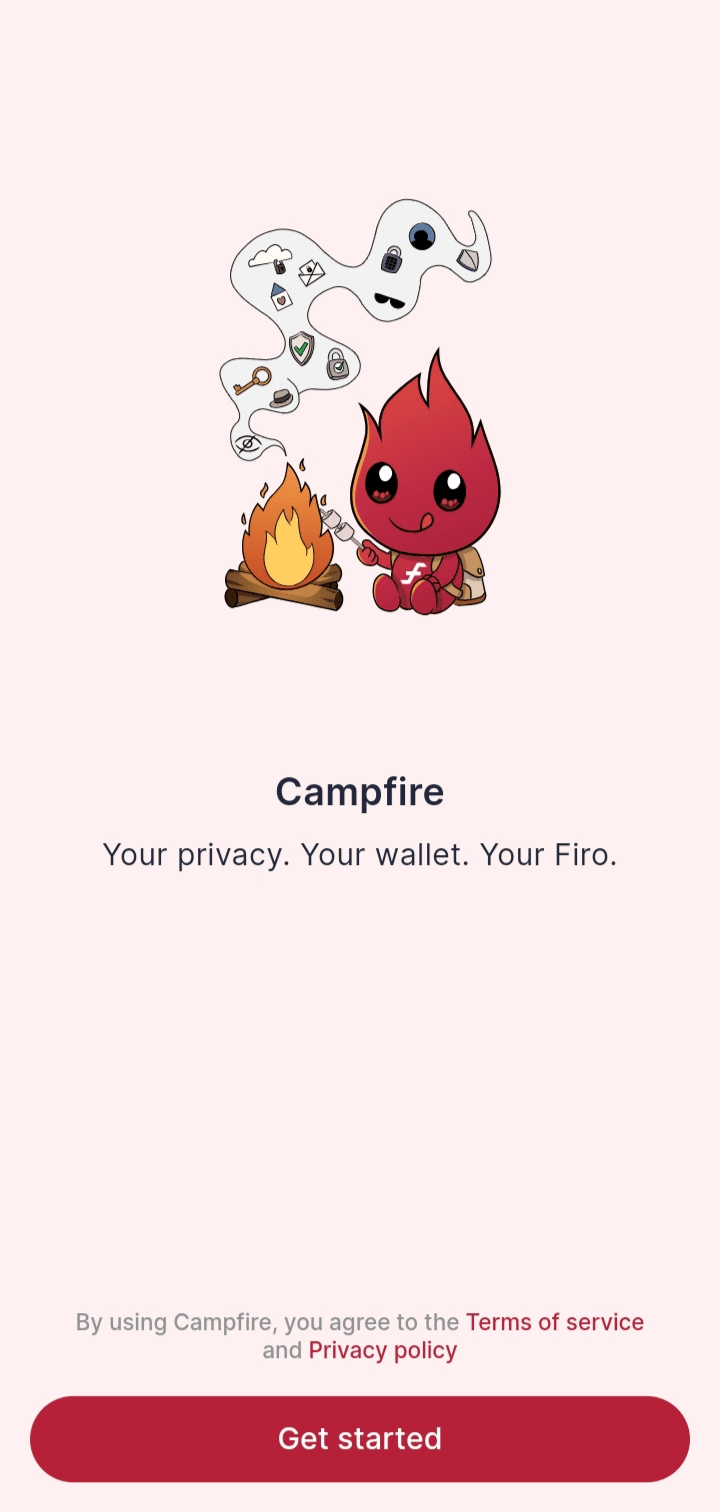The image size is (720, 1512).
Task: Click the plain metallic shield icon
Action: pos(469,259)
